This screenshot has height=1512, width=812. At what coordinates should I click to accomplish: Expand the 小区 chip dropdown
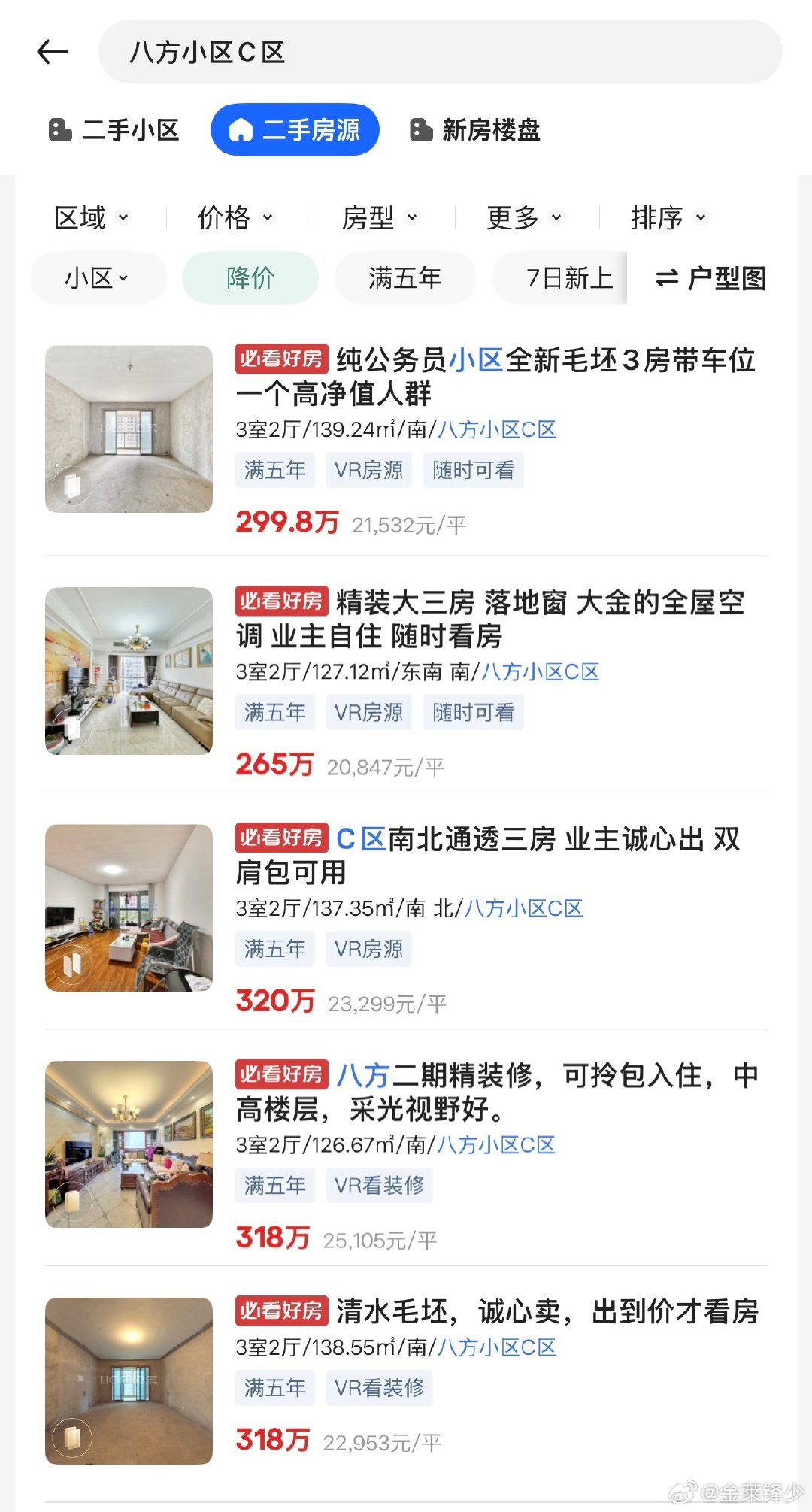[98, 278]
